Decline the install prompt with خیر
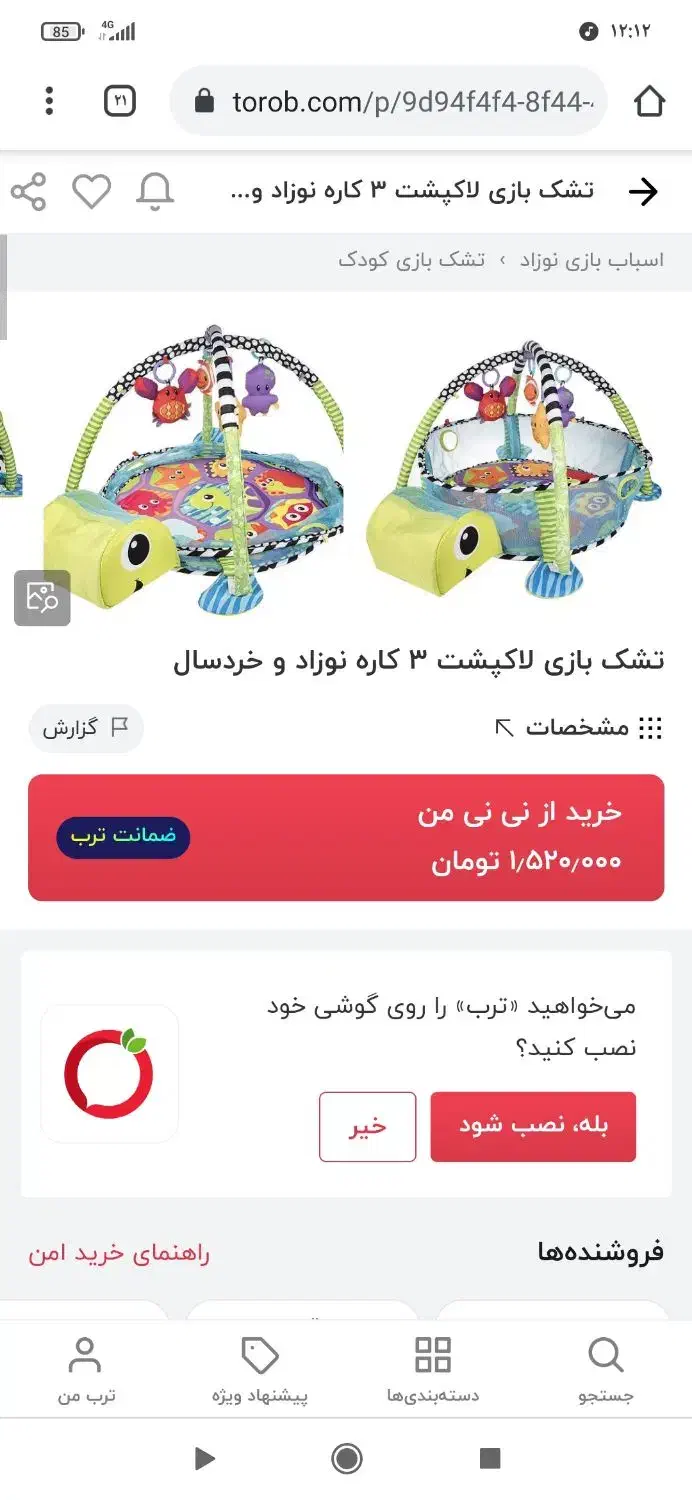The width and height of the screenshot is (692, 1500). 367,1126
